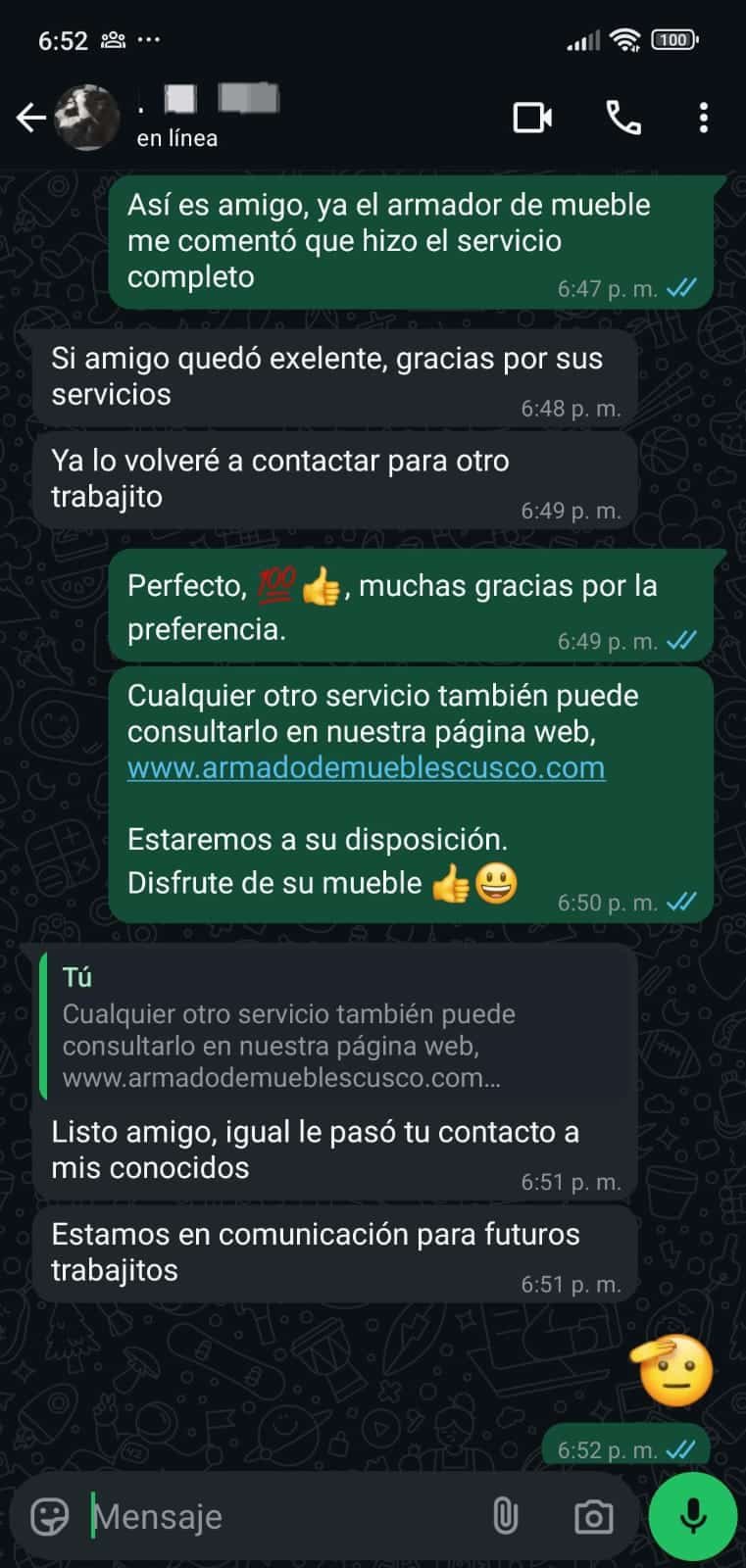This screenshot has height=1568, width=746.
Task: Start a voice call with this contact
Action: pos(623,119)
